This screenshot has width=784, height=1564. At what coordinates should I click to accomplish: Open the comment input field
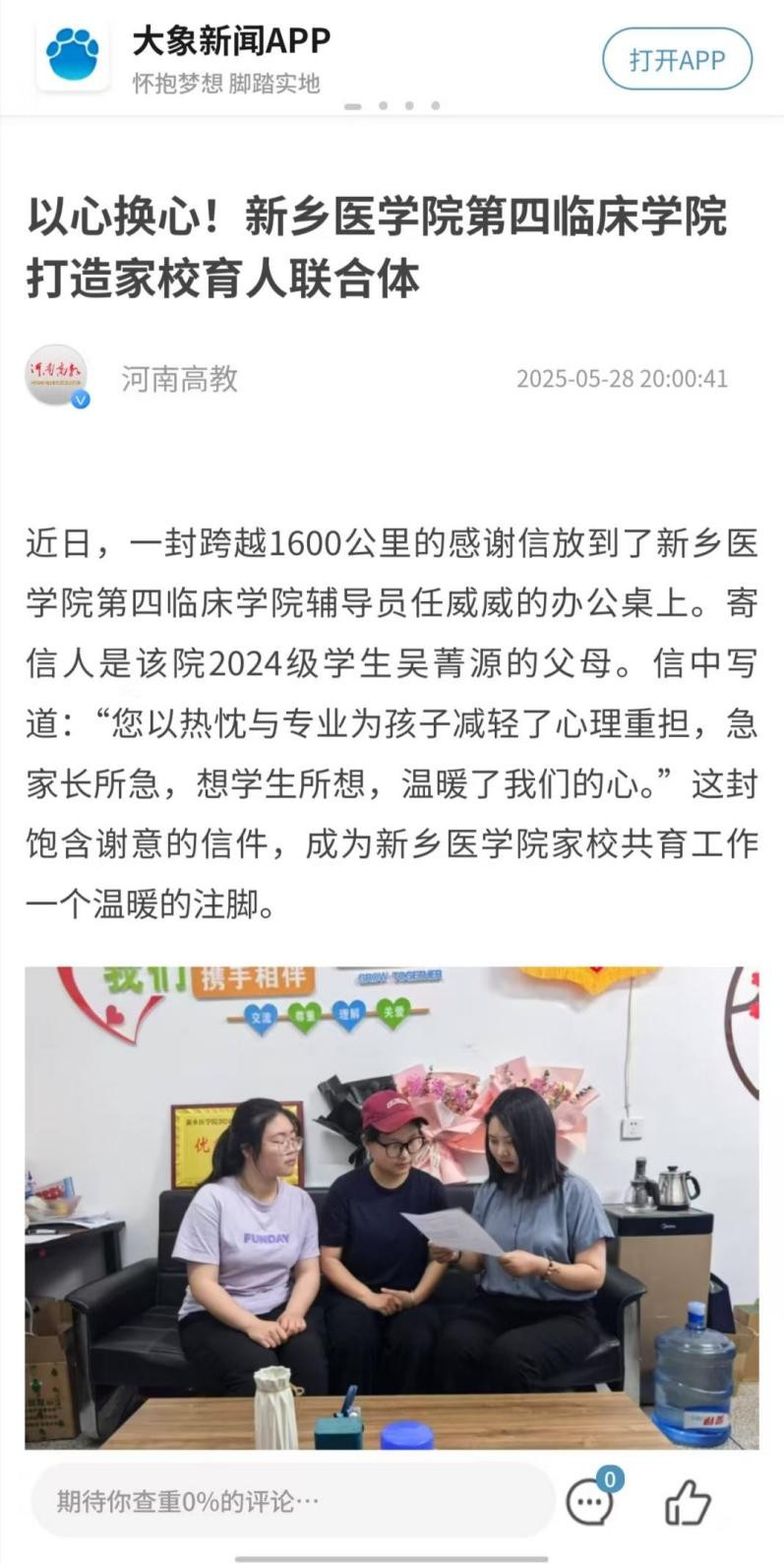(292, 1502)
